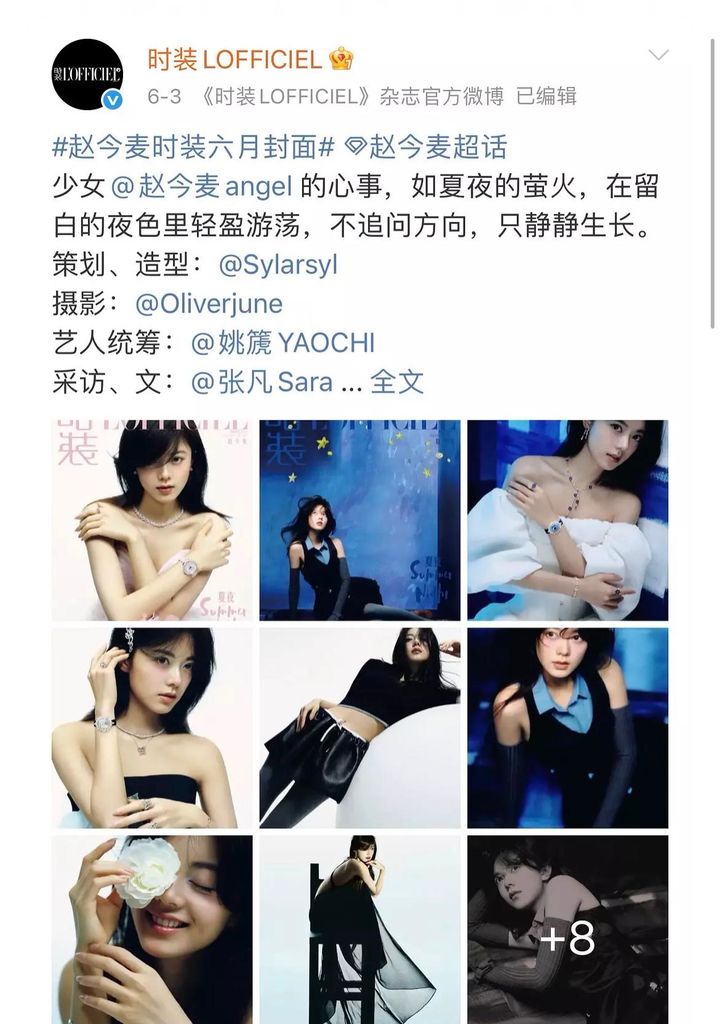Open the blue starry cover photo
This screenshot has height=1024, width=720.
pos(360,520)
